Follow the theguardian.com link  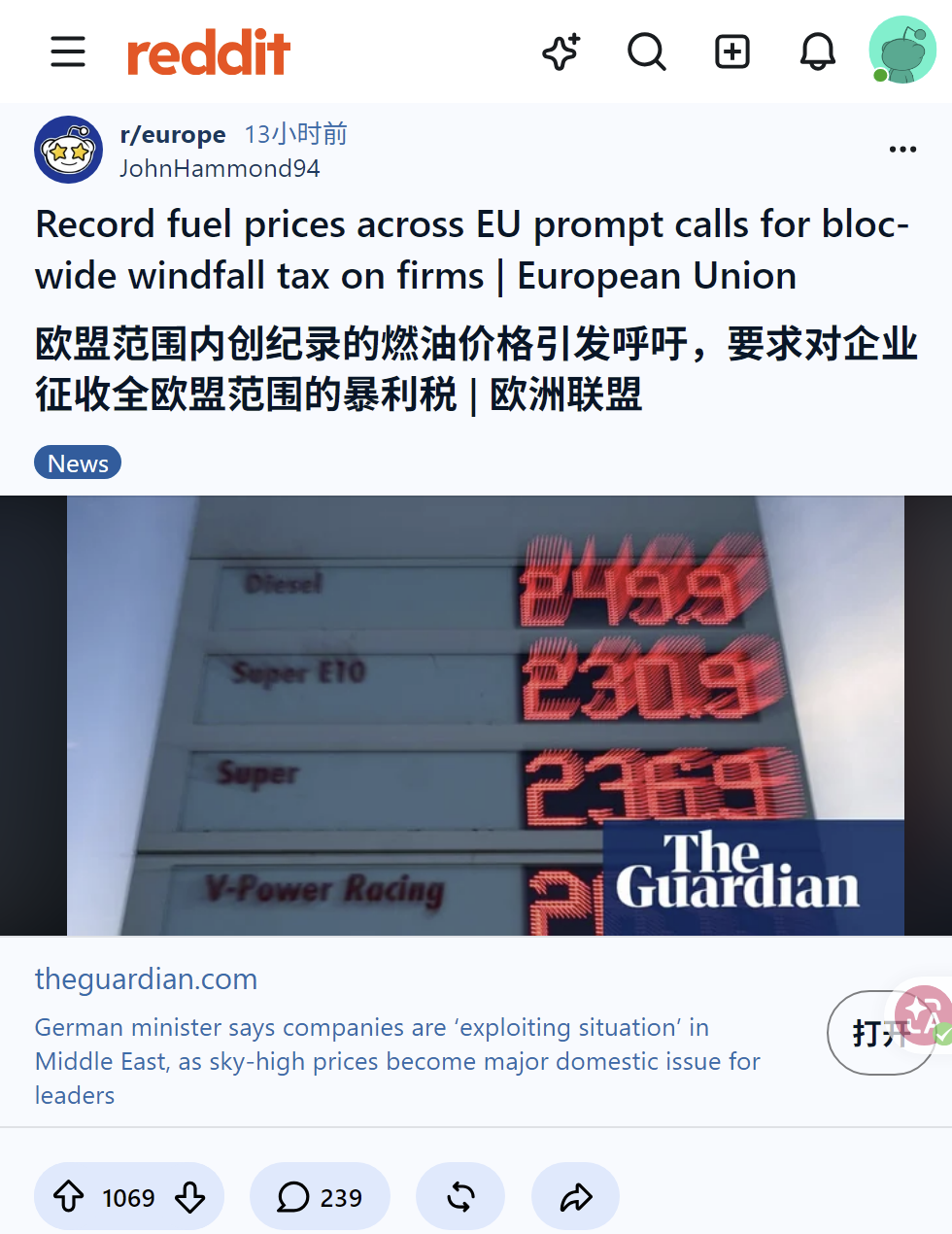[x=147, y=978]
